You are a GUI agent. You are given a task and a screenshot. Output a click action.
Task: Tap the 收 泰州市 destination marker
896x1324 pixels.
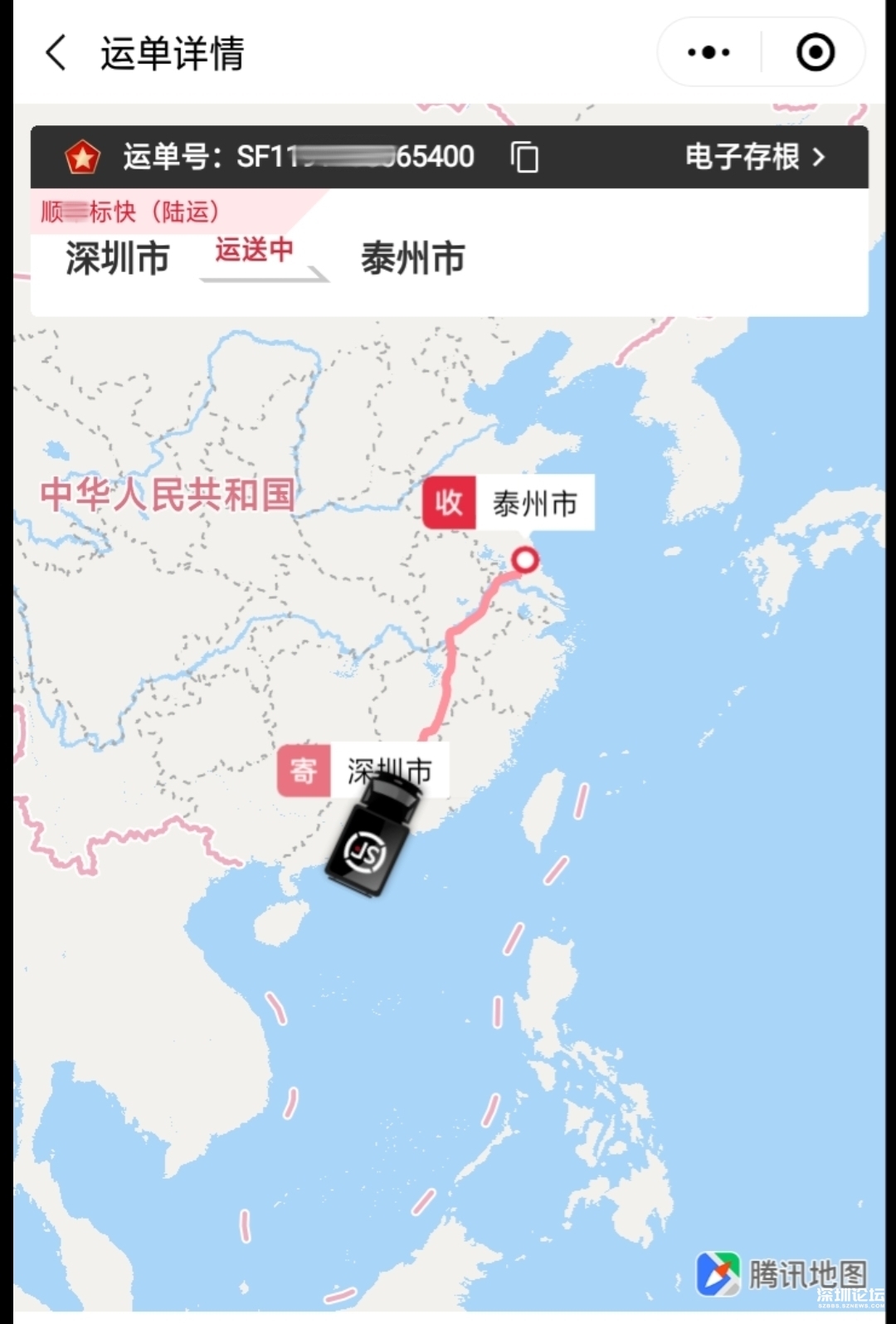[508, 503]
